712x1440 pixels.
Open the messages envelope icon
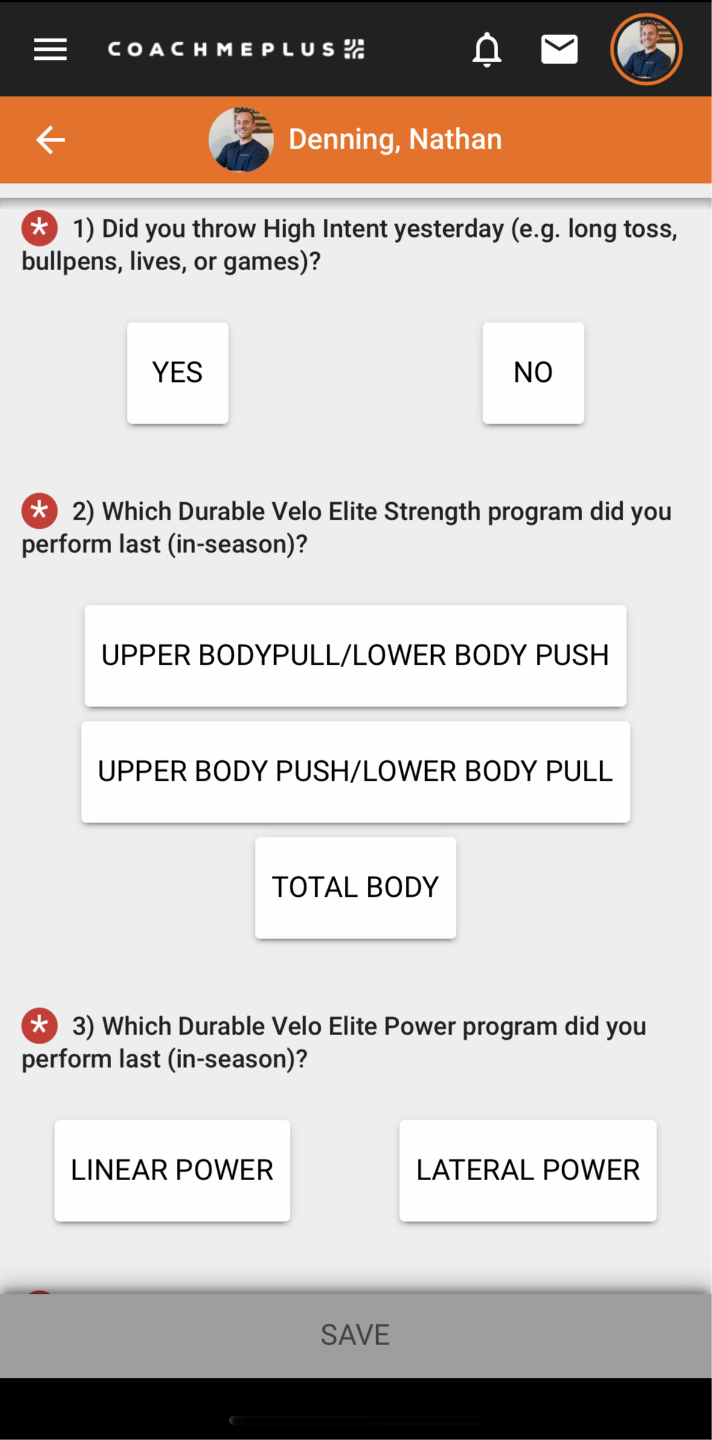(x=559, y=49)
